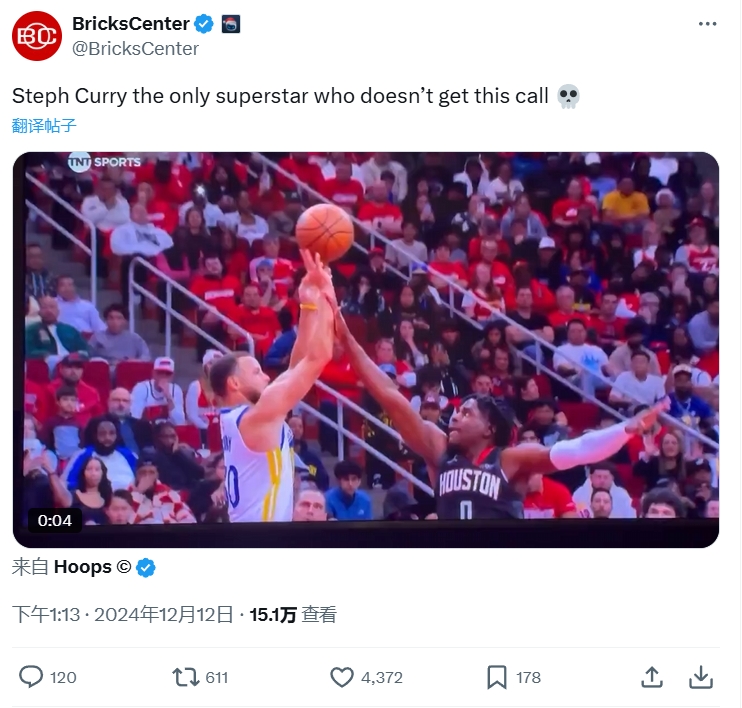Reply to this post with 120 comments
Image resolution: width=742 pixels, height=708 pixels.
point(33,677)
